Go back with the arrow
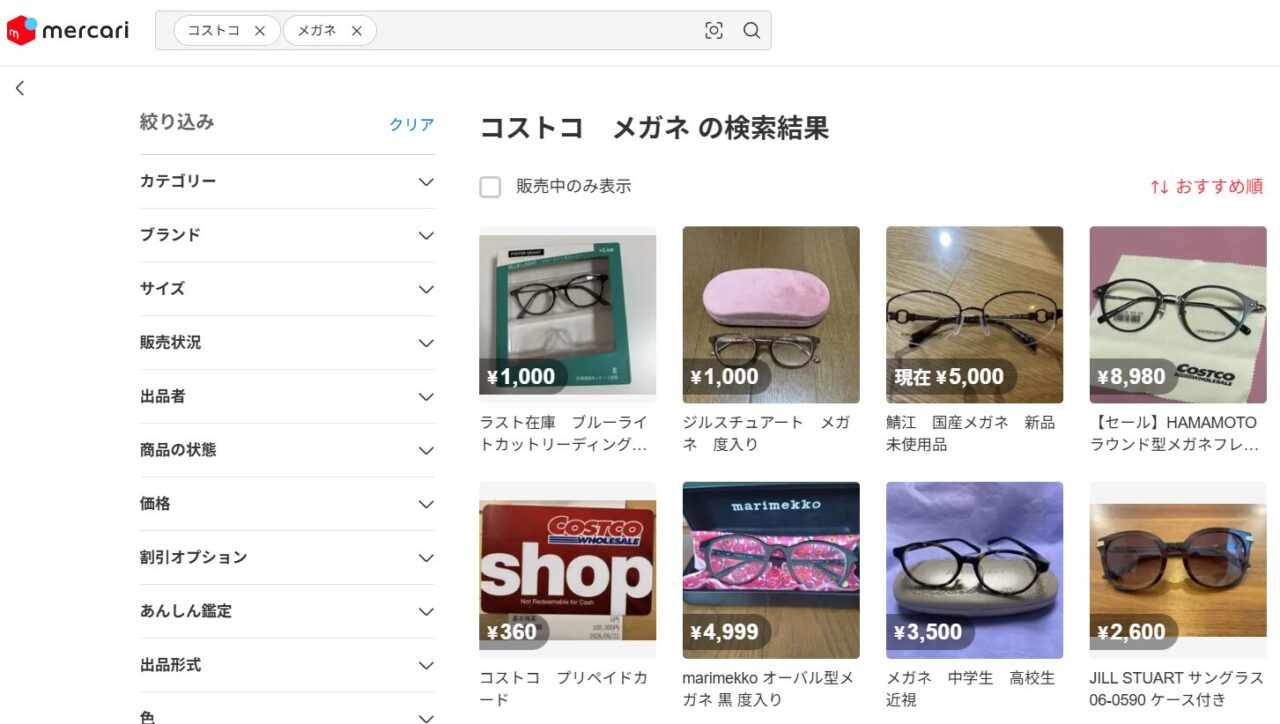This screenshot has height=724, width=1280. tap(20, 88)
